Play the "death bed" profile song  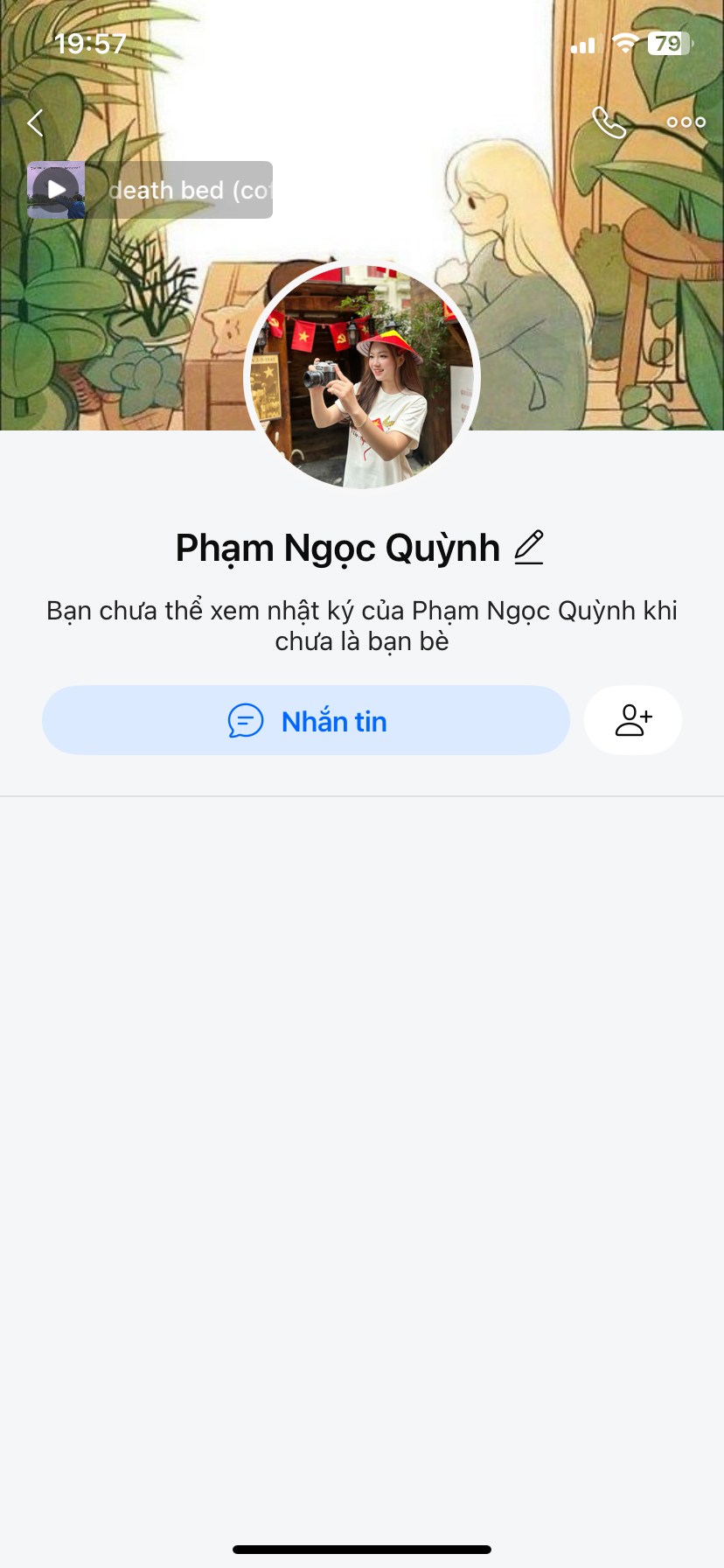tap(57, 190)
